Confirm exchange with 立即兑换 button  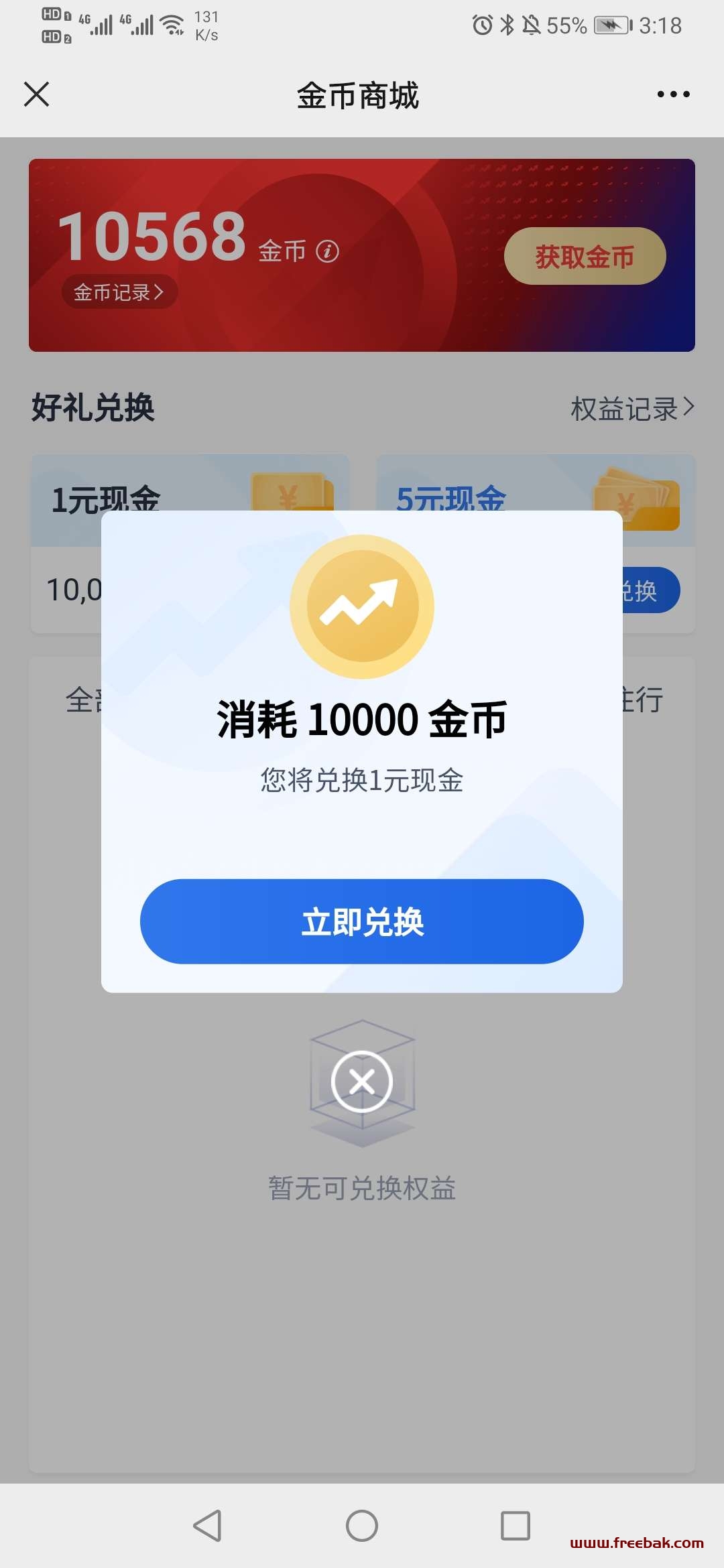361,921
